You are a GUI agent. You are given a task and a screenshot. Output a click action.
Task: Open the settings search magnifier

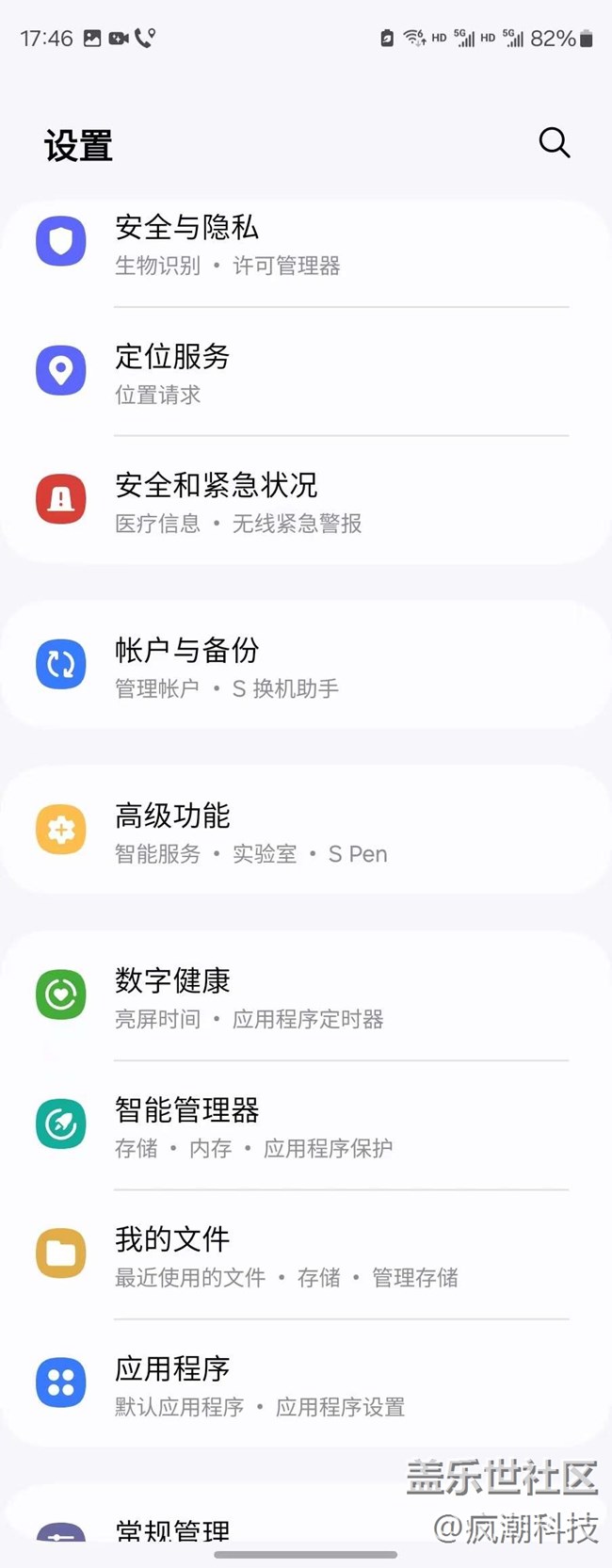pos(554,143)
